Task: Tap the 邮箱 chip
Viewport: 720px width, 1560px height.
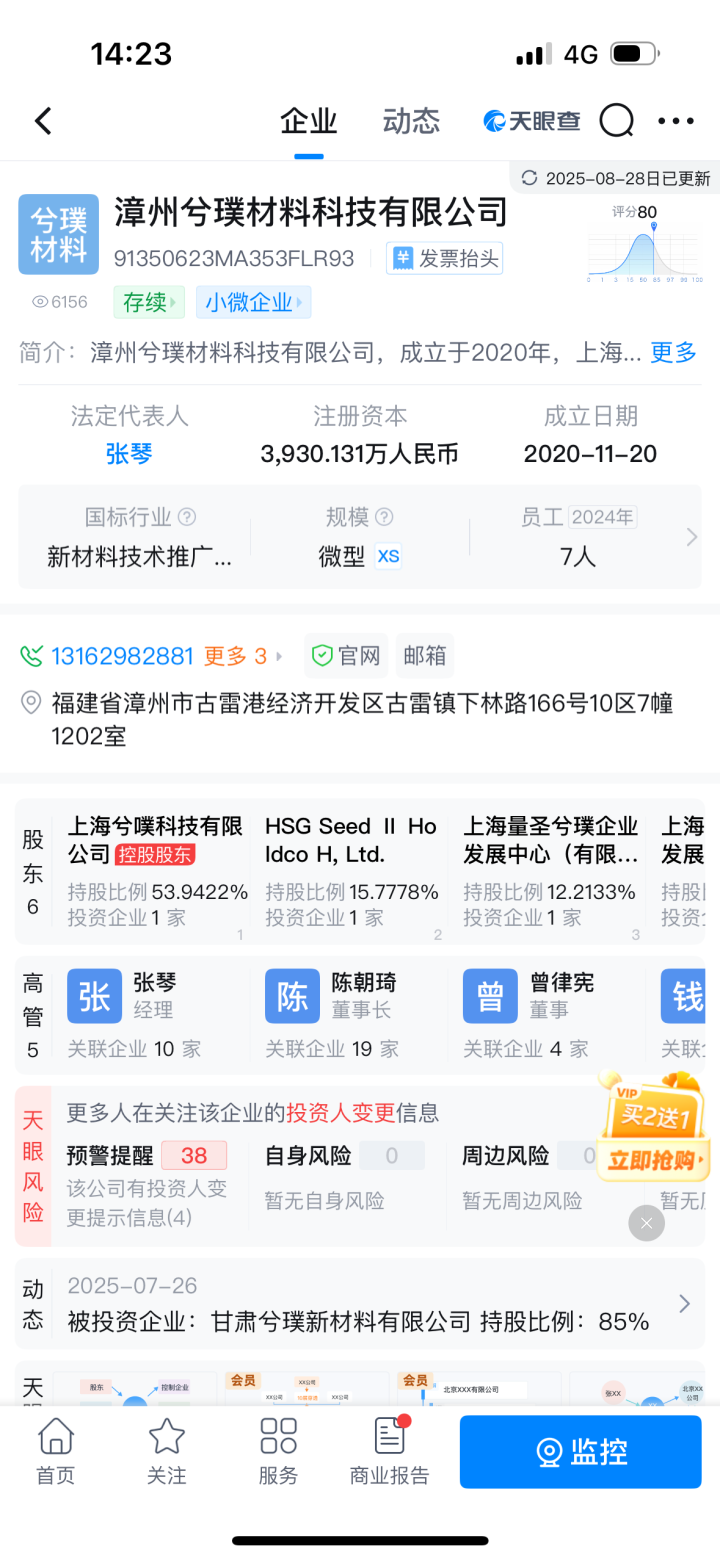Action: click(425, 656)
